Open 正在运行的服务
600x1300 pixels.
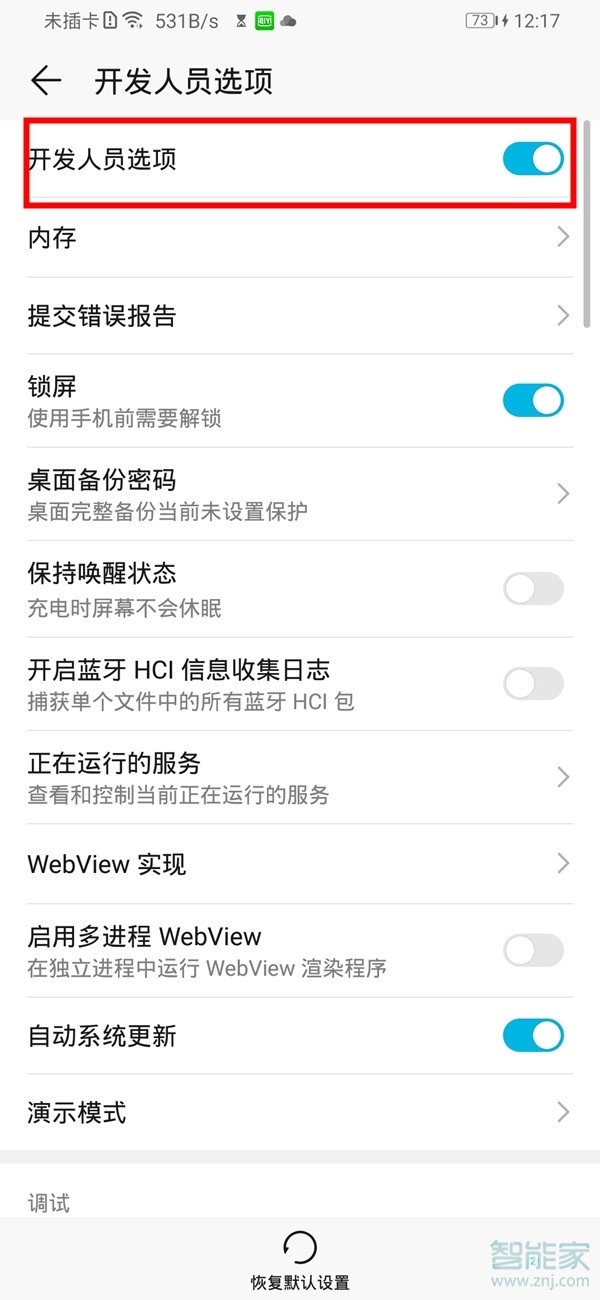pos(300,778)
